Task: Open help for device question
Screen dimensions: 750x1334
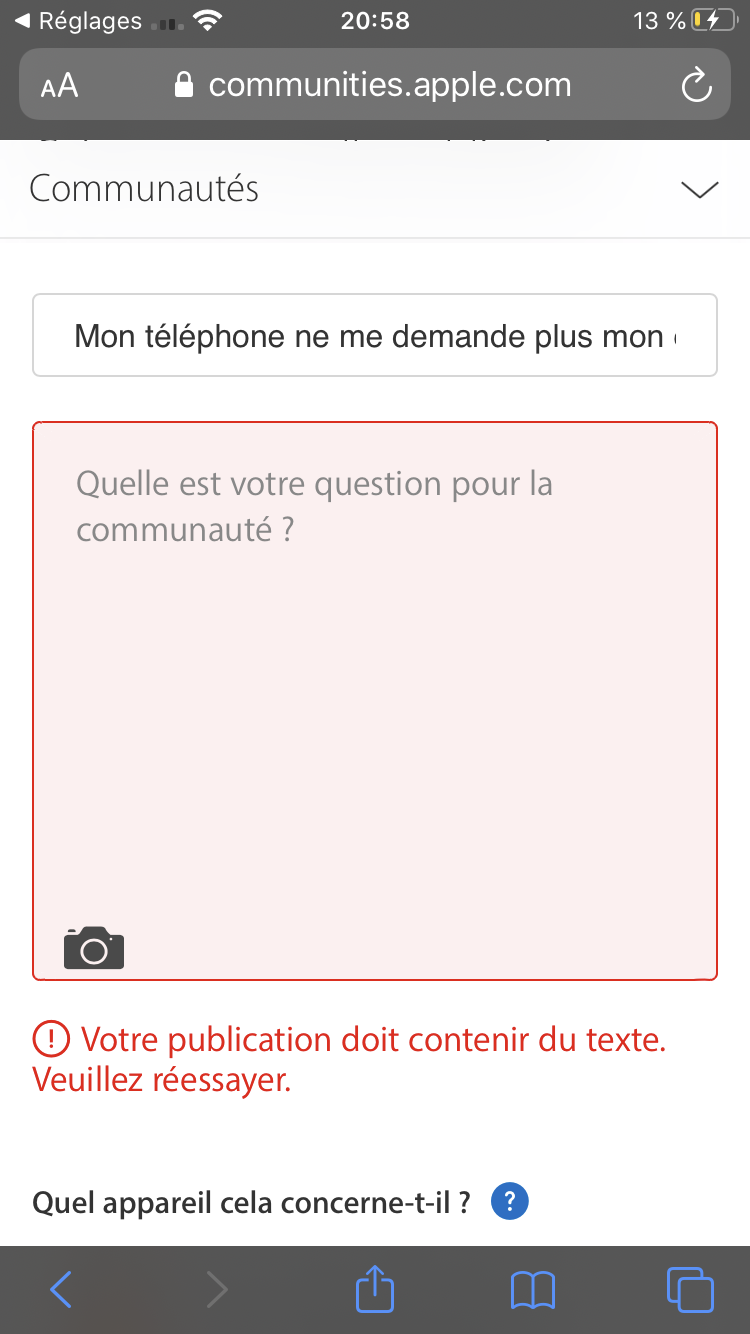Action: [x=510, y=1201]
